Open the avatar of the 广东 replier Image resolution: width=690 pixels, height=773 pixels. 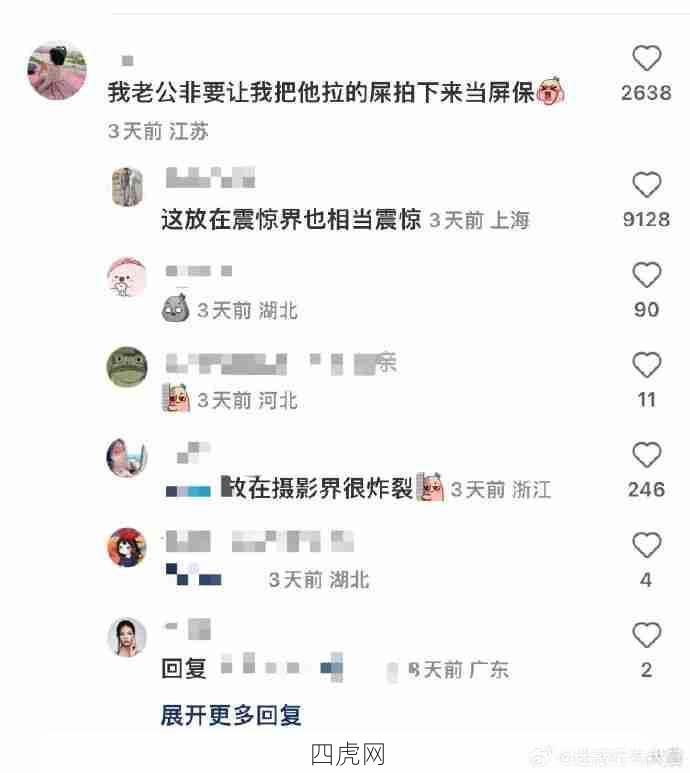point(127,637)
